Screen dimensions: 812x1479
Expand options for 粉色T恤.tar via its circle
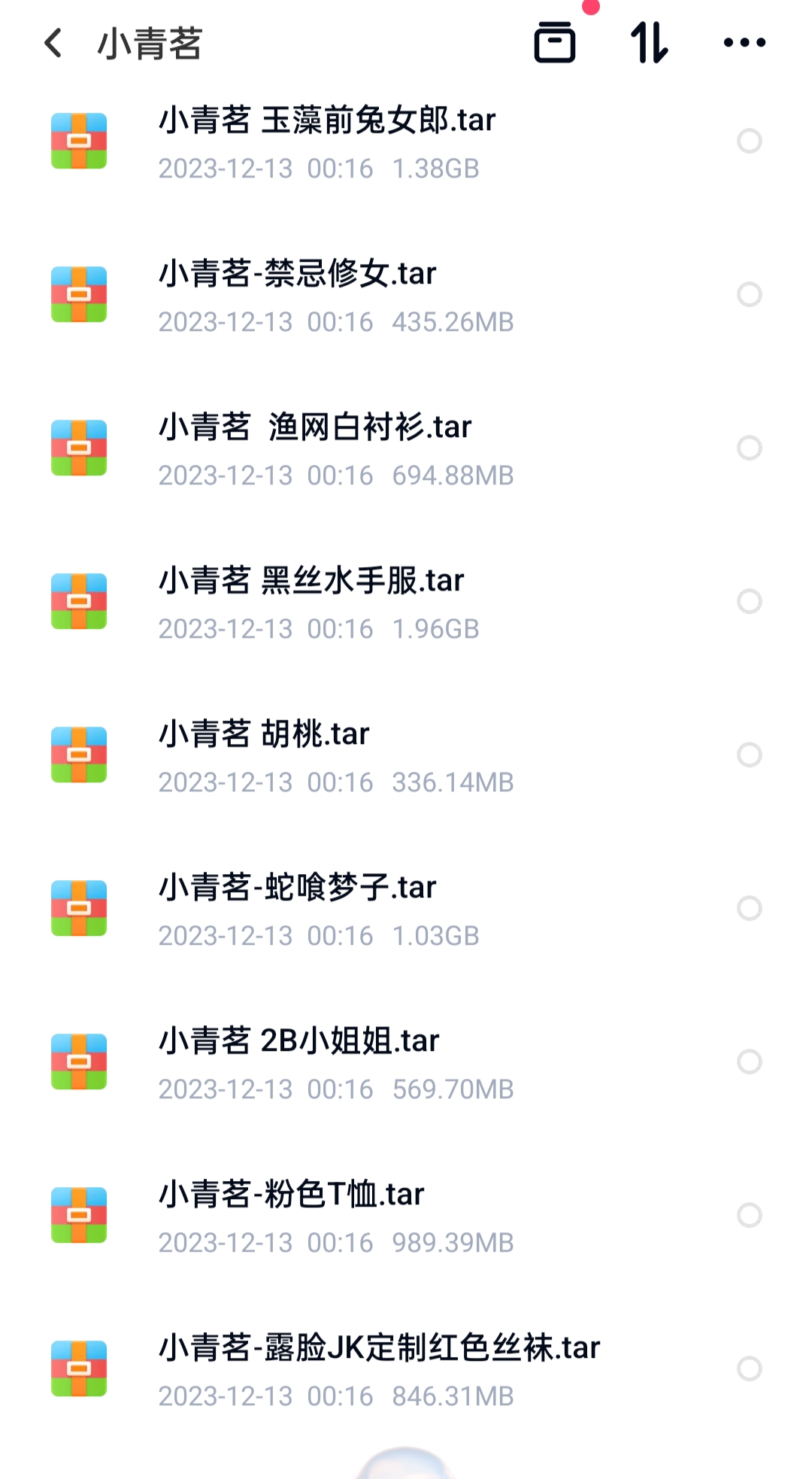(749, 1215)
